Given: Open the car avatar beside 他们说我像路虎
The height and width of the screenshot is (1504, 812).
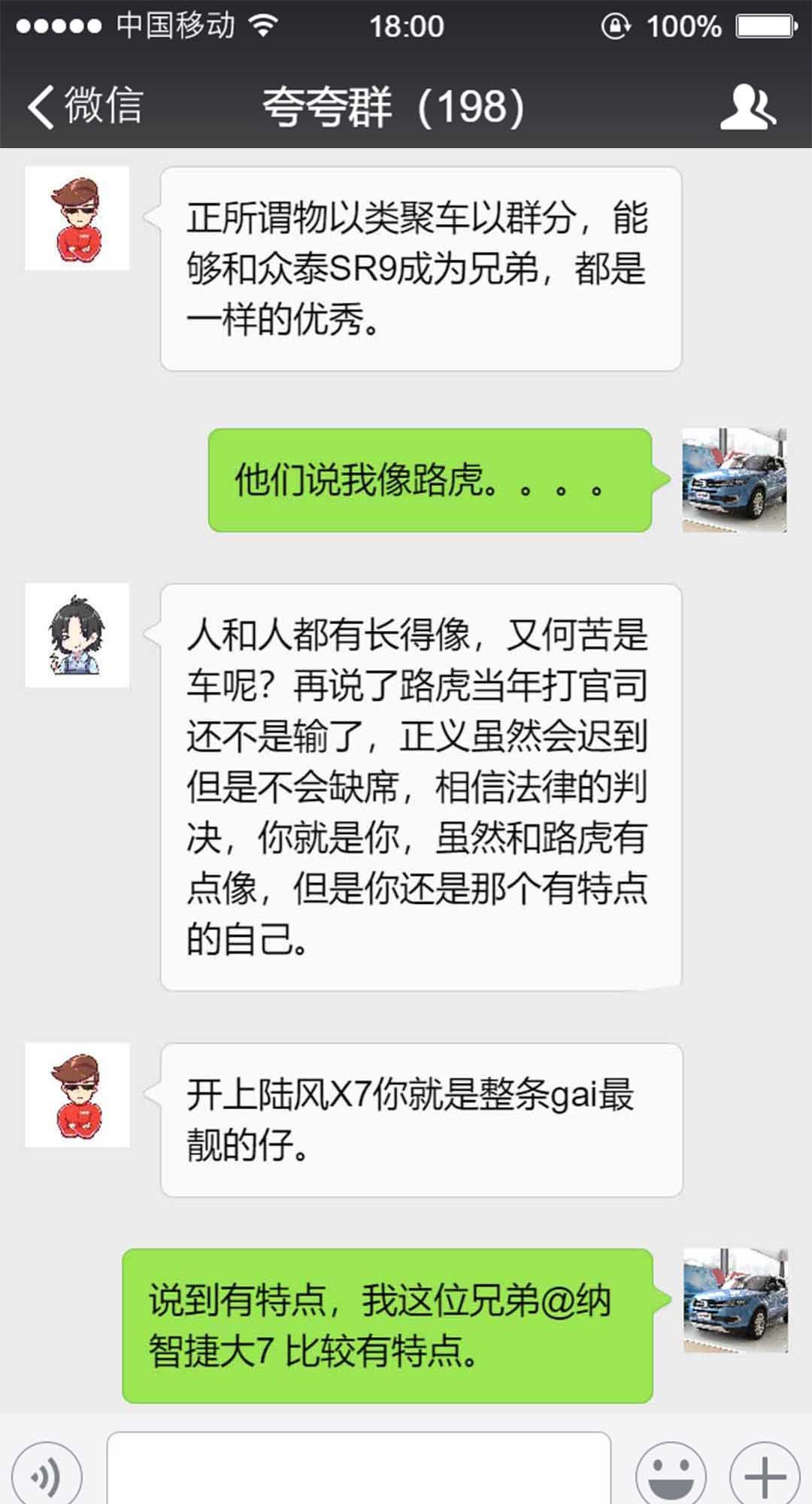Looking at the screenshot, I should (x=734, y=481).
